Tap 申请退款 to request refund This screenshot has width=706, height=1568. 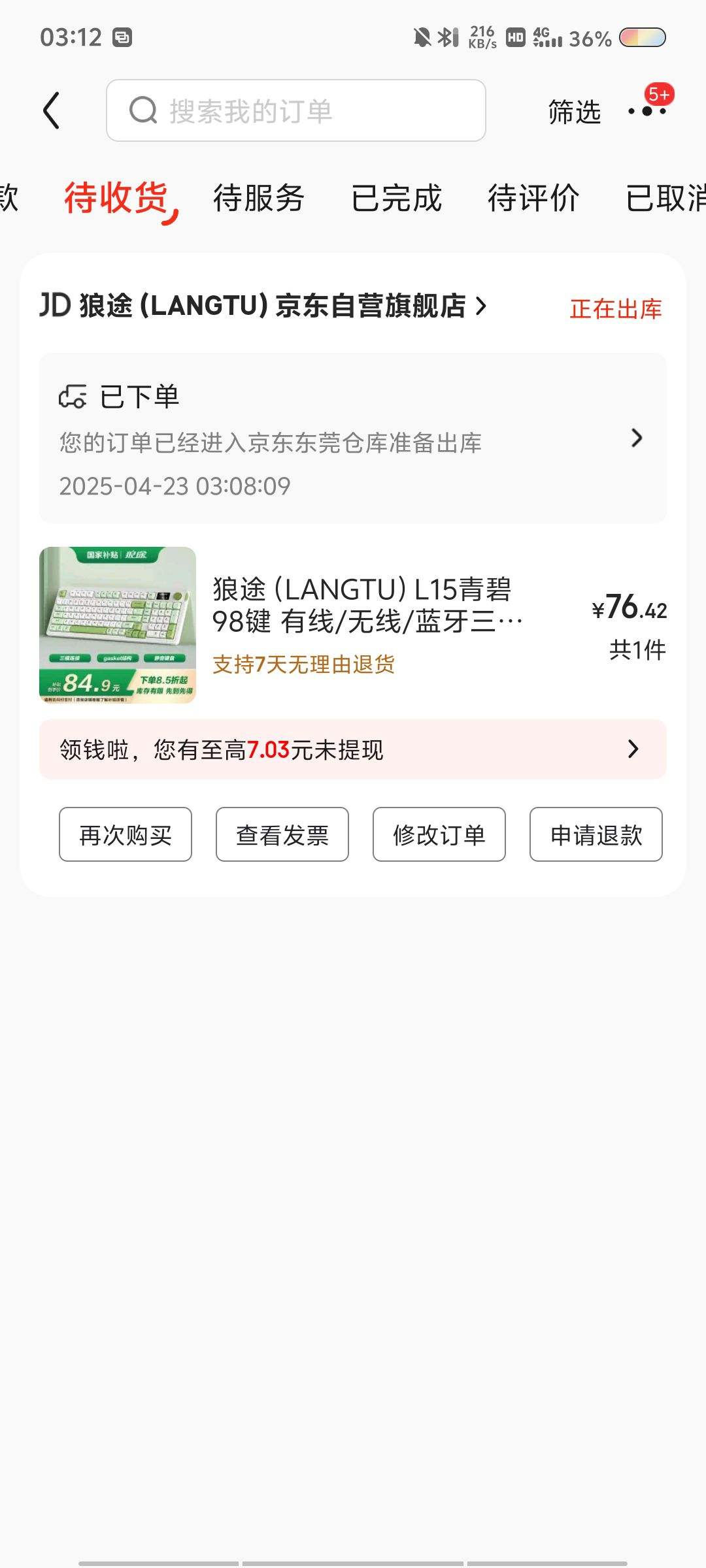(596, 834)
